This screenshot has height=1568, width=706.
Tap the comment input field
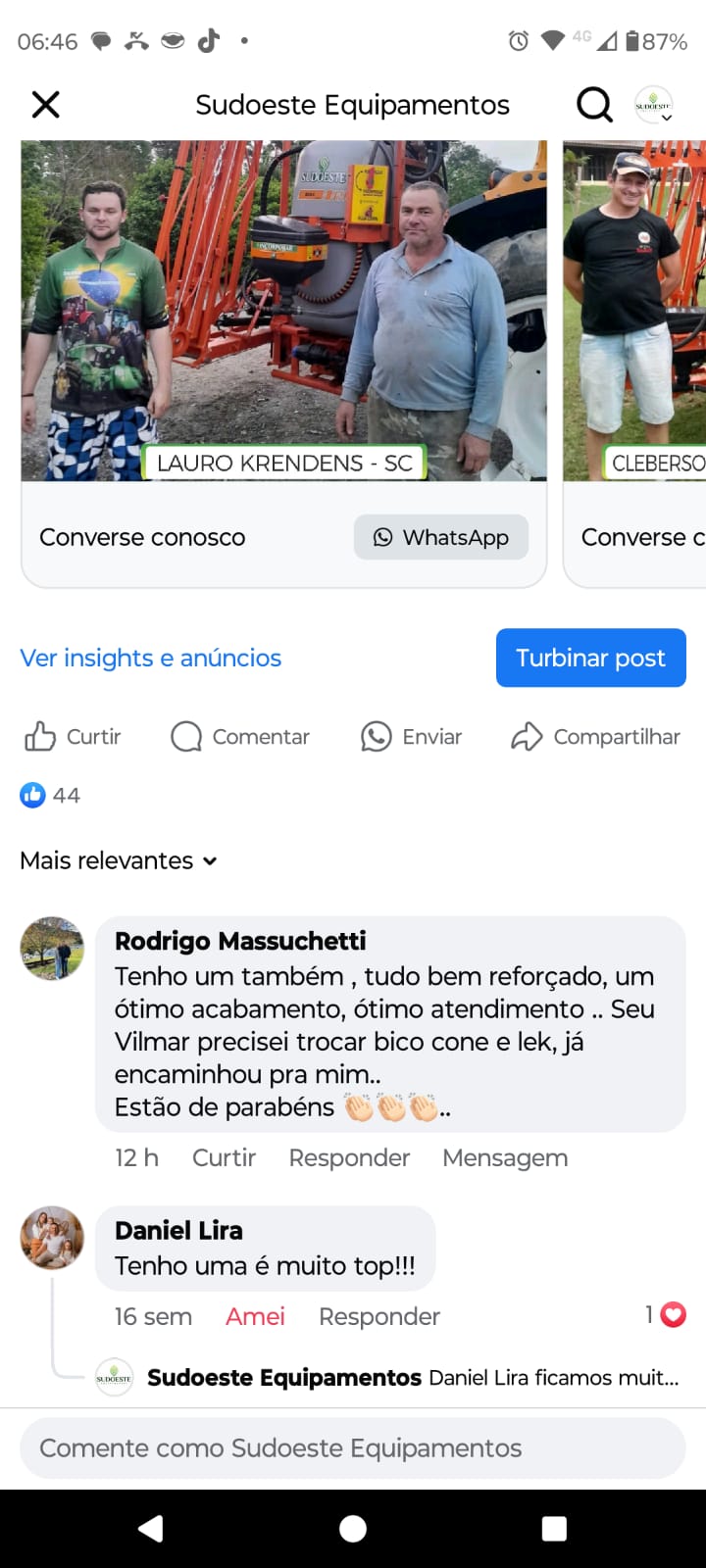(353, 1447)
